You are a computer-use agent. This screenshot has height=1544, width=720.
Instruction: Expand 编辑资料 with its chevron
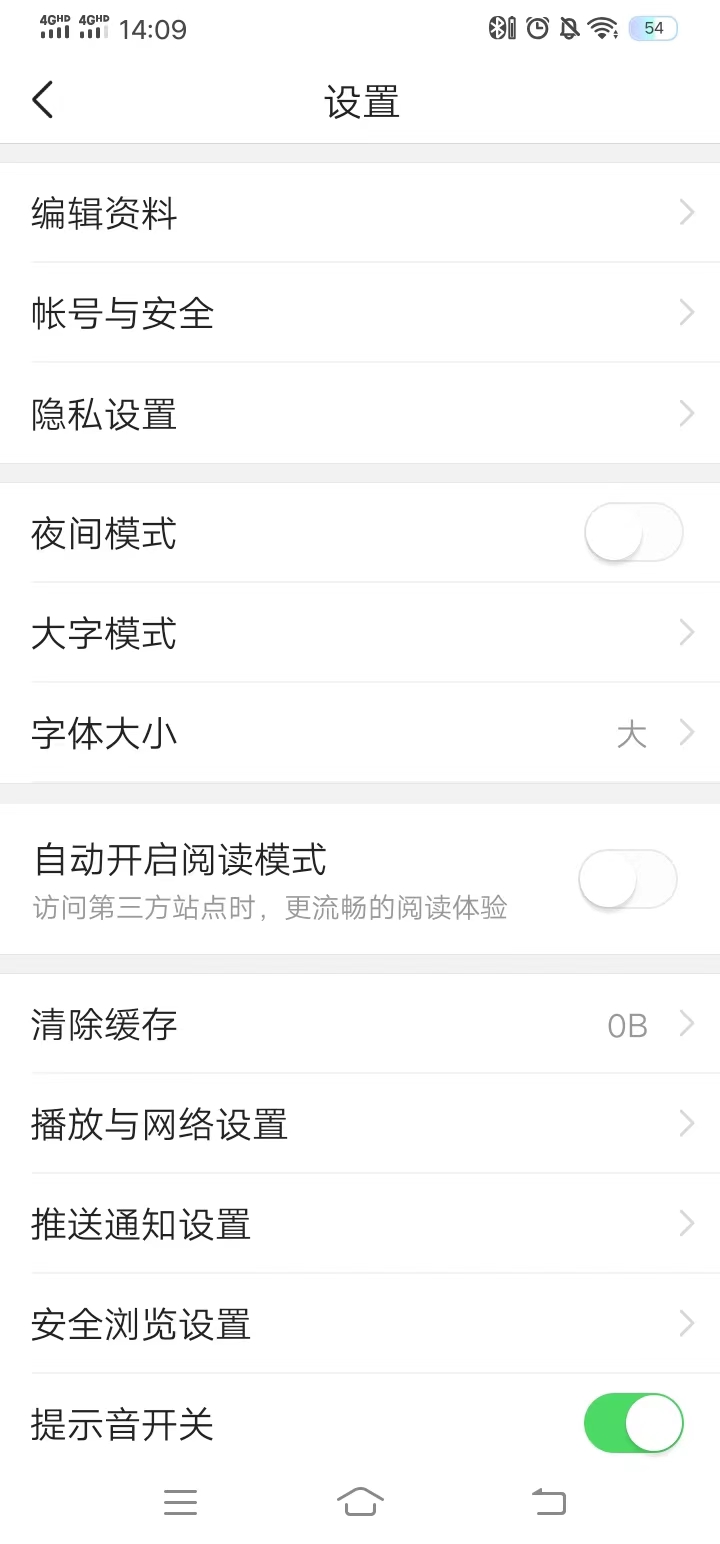[x=686, y=212]
